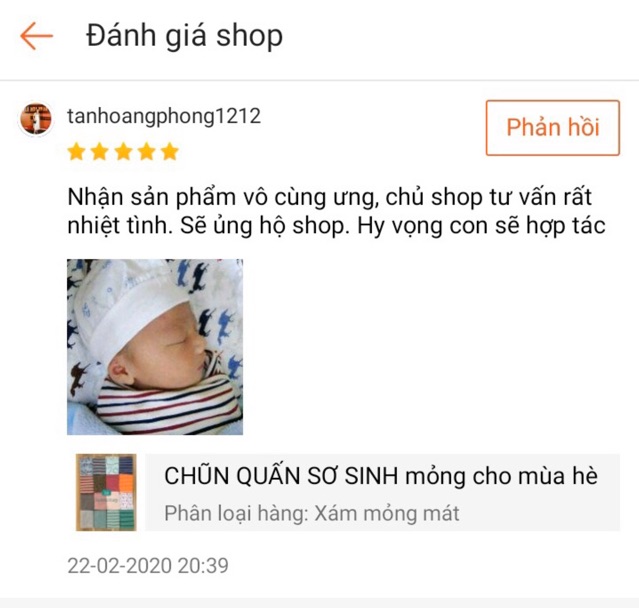Screen dimensions: 639x608
Task: Tap the Phản hồi button
Action: [x=552, y=128]
